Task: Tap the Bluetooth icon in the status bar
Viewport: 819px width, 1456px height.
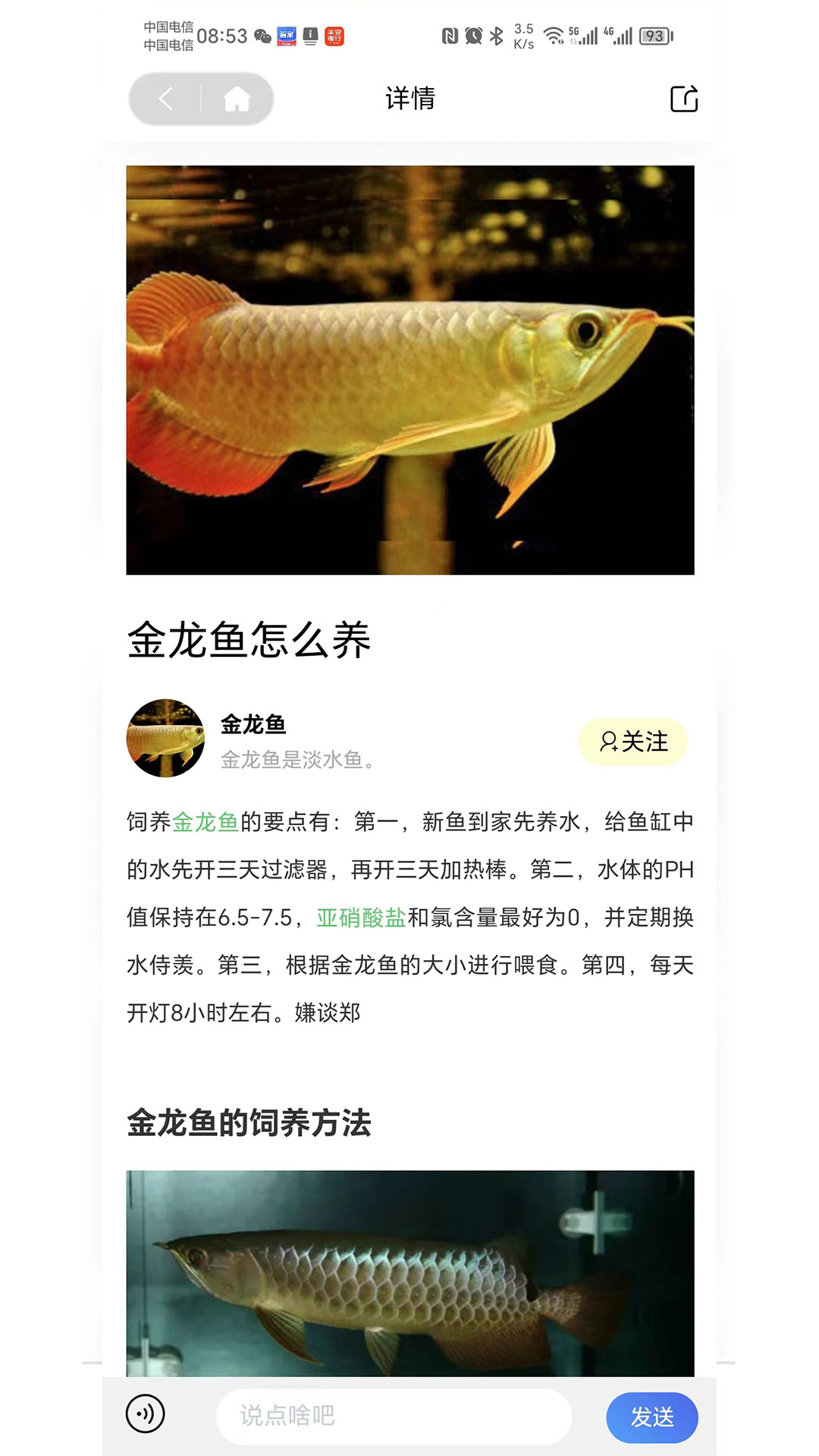Action: (497, 36)
